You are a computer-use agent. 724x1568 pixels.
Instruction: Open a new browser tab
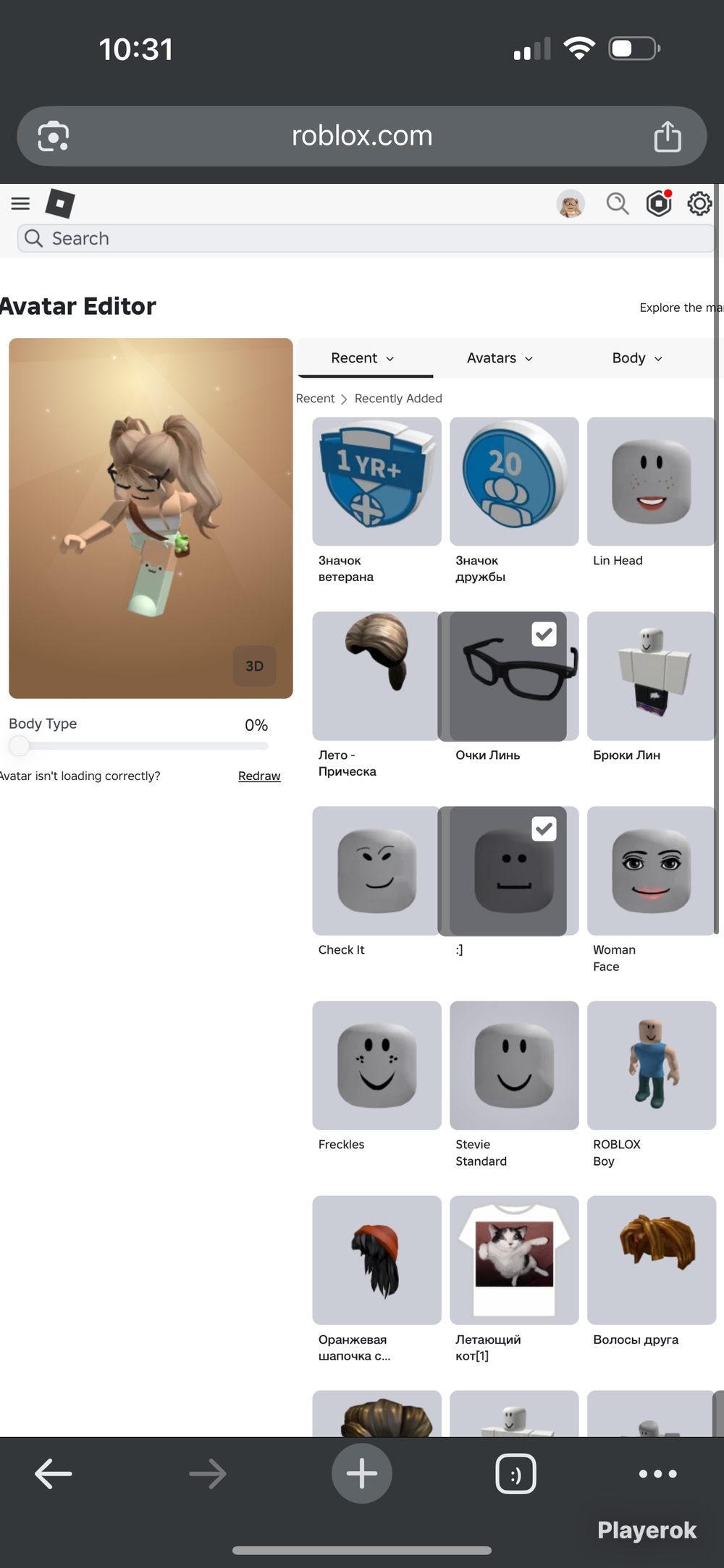362,1473
